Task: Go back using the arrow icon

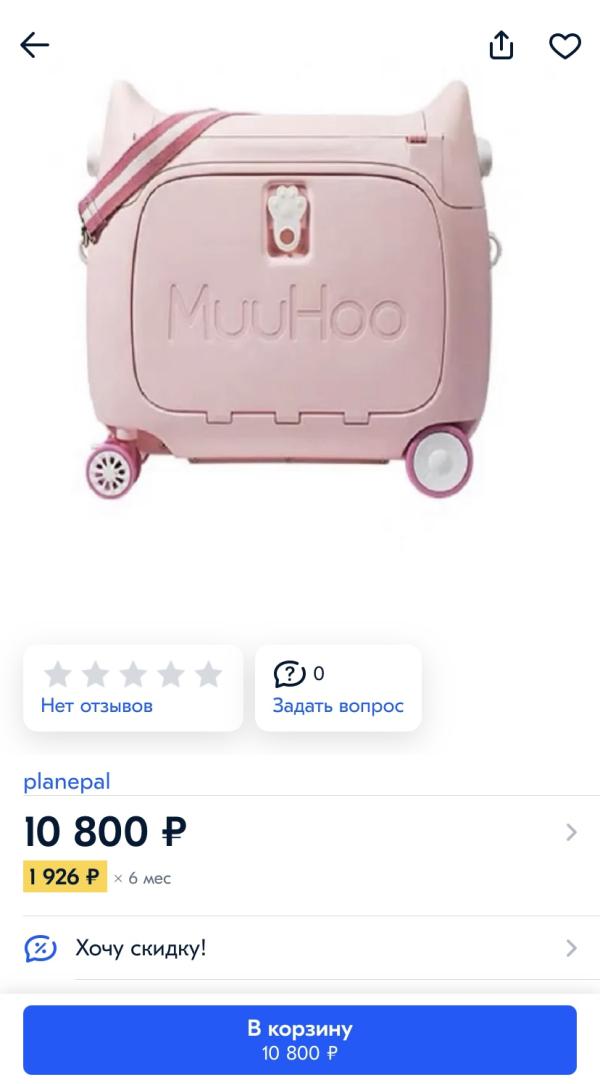Action: pyautogui.click(x=35, y=45)
